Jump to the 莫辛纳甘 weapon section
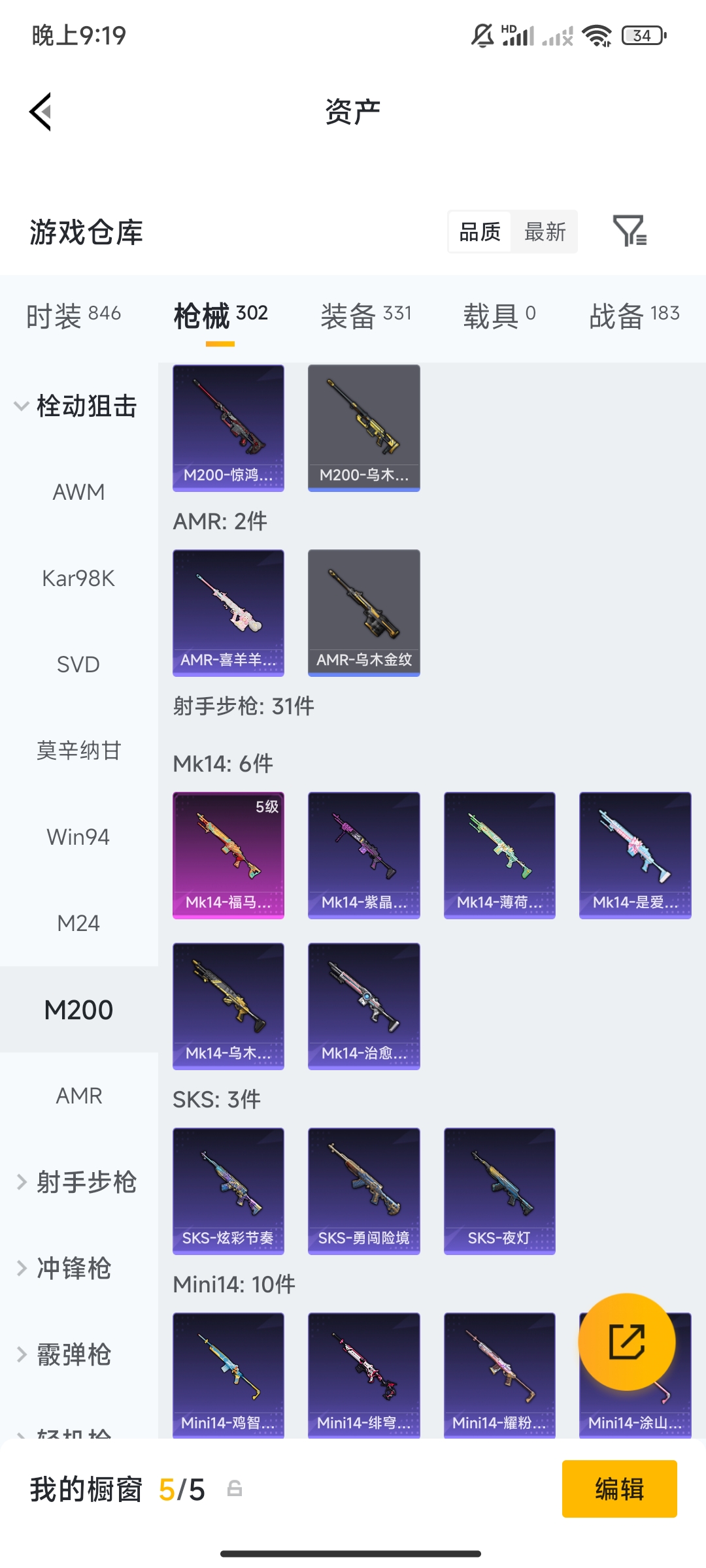 78,751
